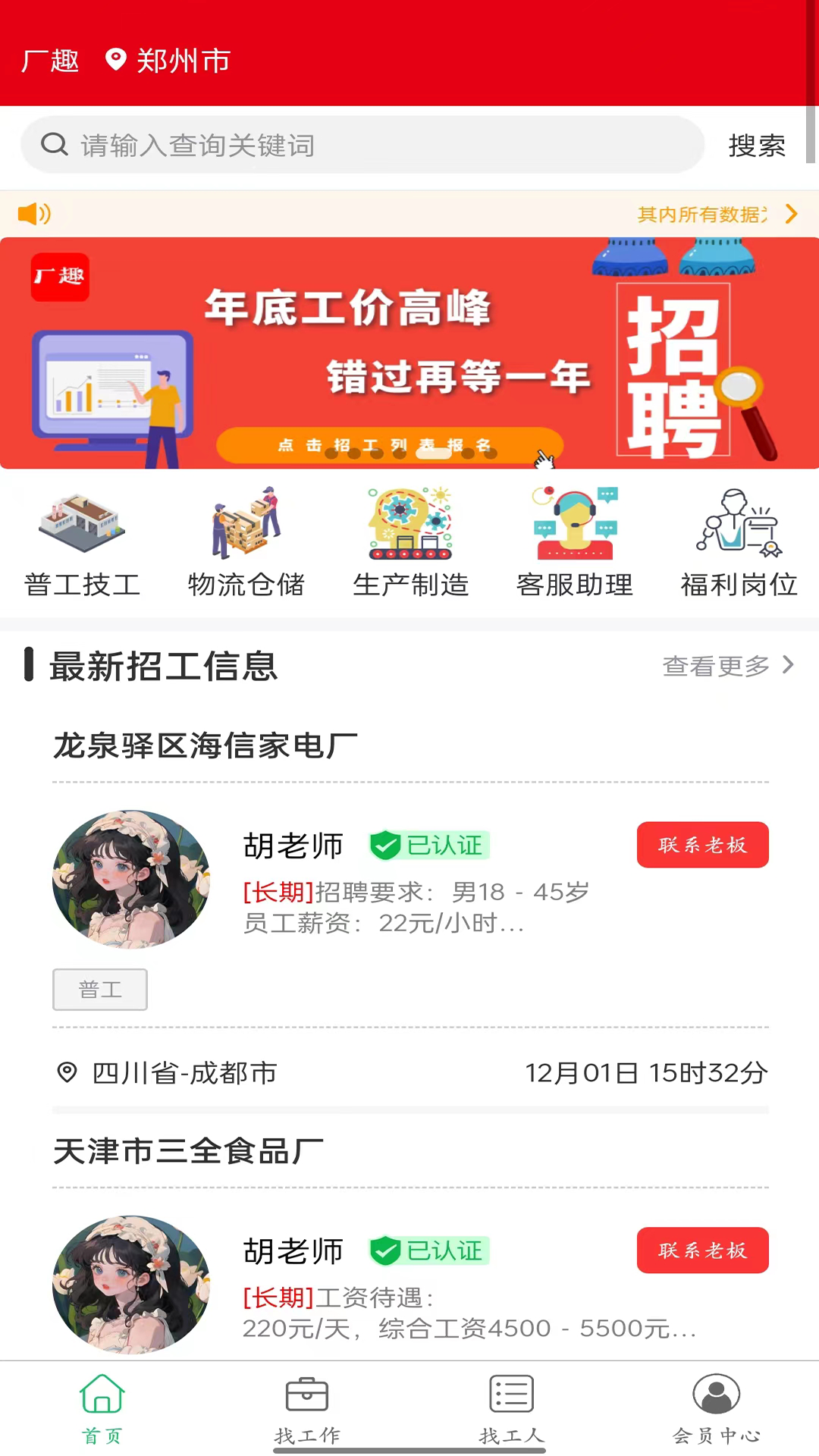Click the announcement speaker icon
The width and height of the screenshot is (819, 1456).
[33, 215]
